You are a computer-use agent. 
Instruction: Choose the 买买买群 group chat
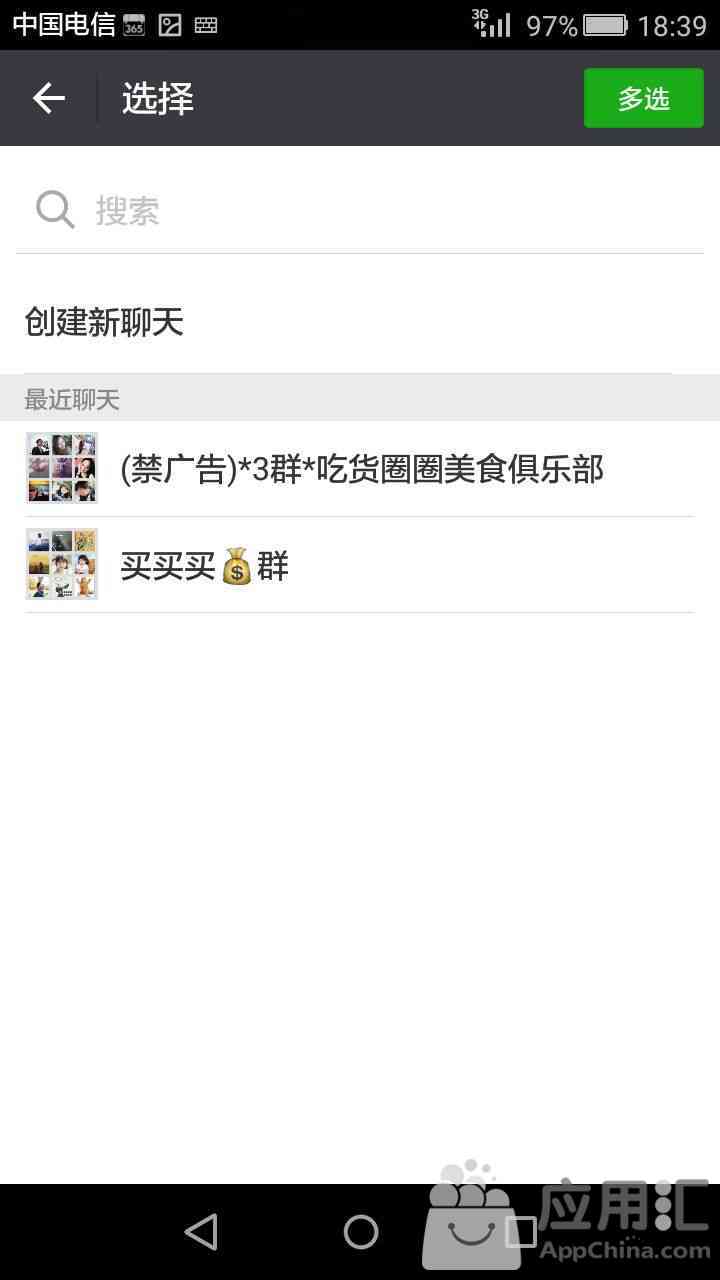click(x=360, y=565)
